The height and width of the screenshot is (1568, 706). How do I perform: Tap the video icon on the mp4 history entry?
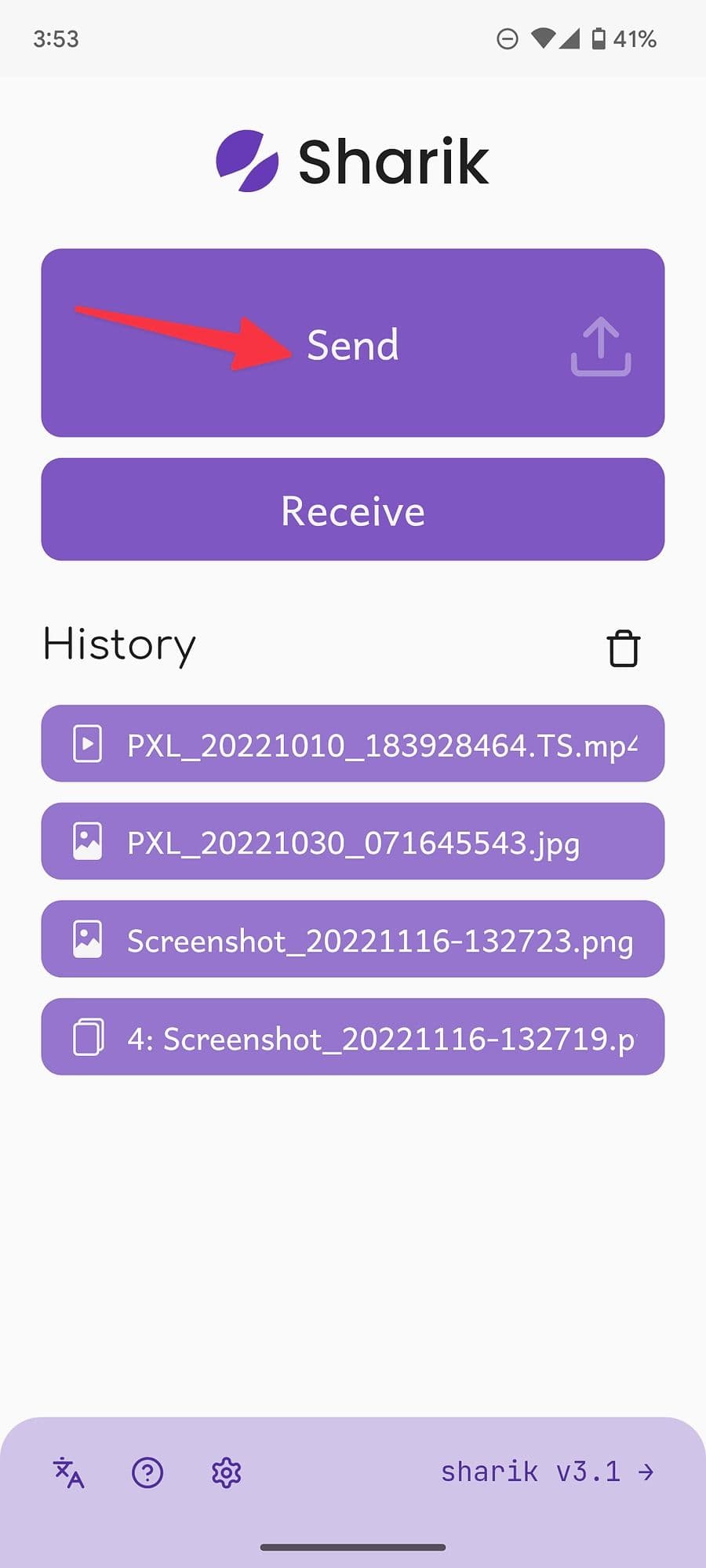(87, 744)
